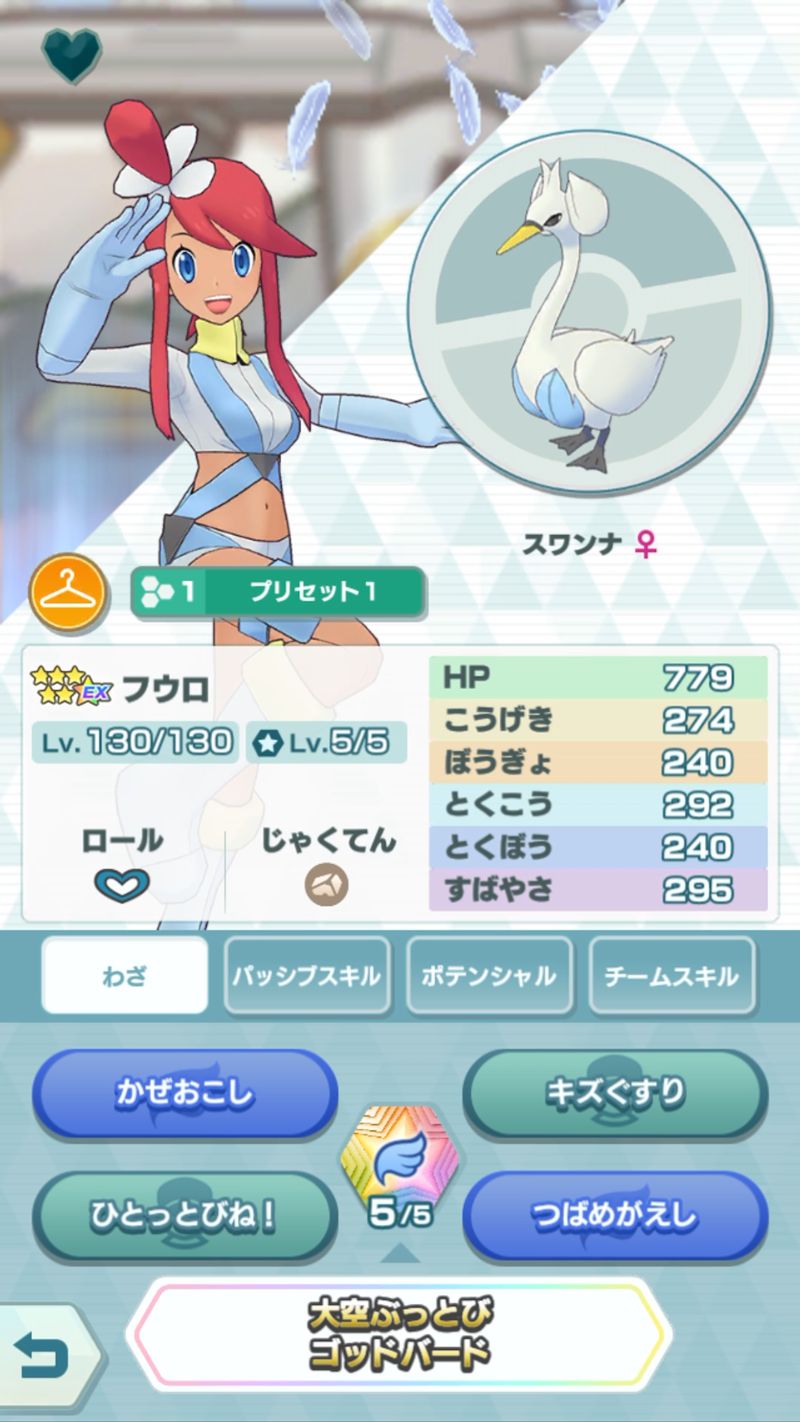The width and height of the screenshot is (800, 1422).
Task: Open the つばめがえし move details
Action: (615, 1215)
